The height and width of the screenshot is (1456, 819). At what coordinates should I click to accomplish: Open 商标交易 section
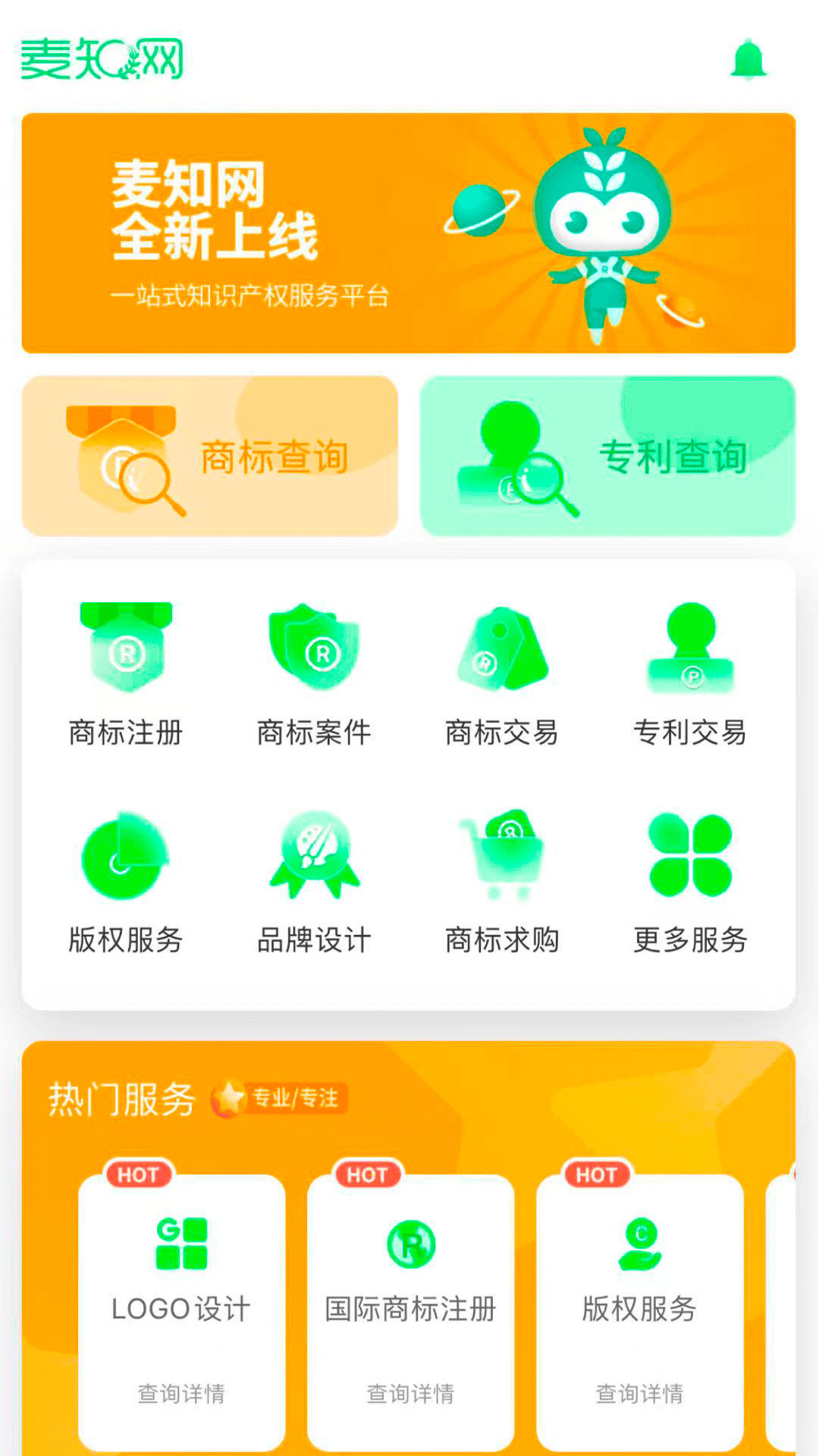(x=502, y=674)
